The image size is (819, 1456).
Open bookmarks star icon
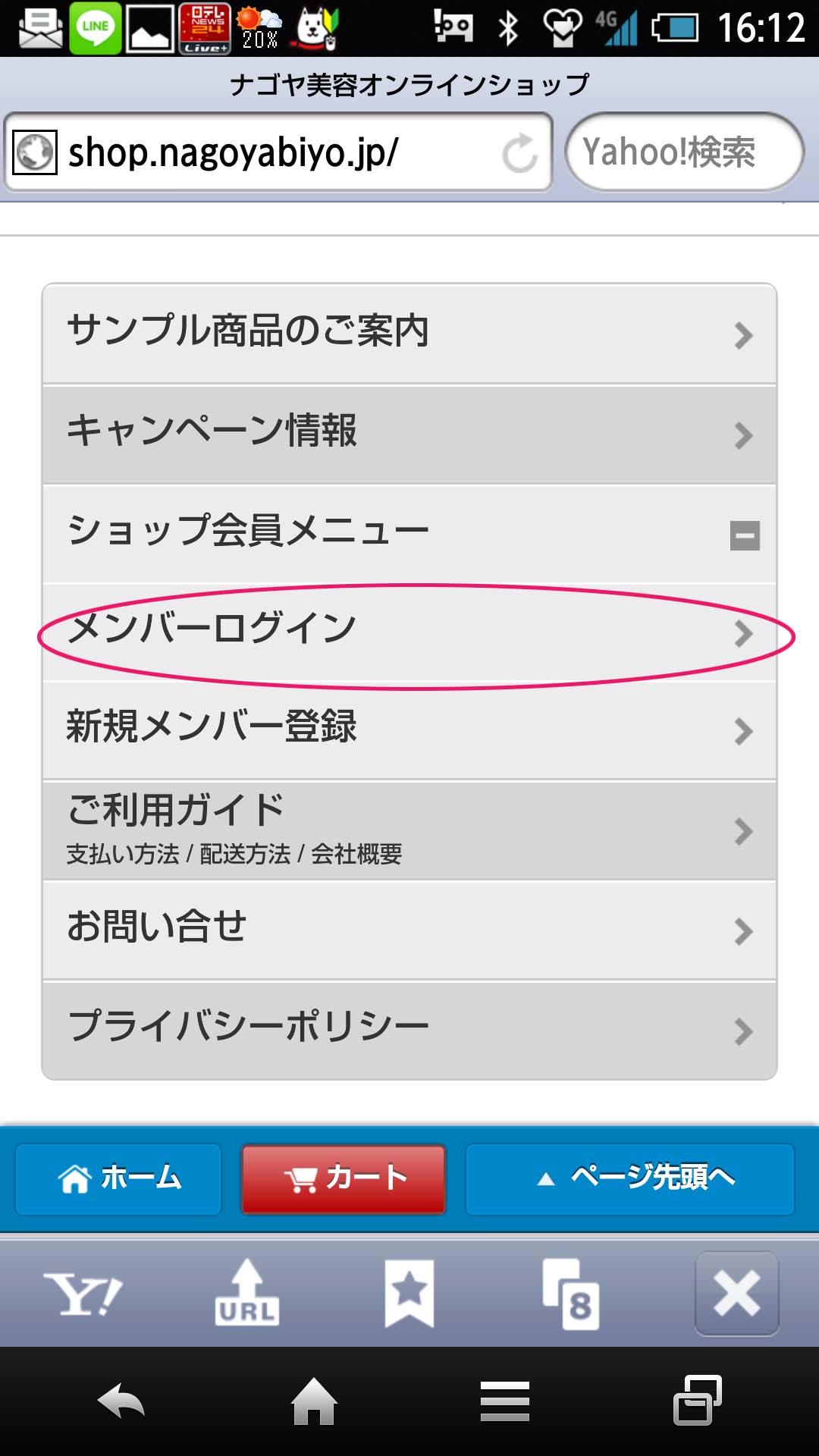[x=409, y=1294]
